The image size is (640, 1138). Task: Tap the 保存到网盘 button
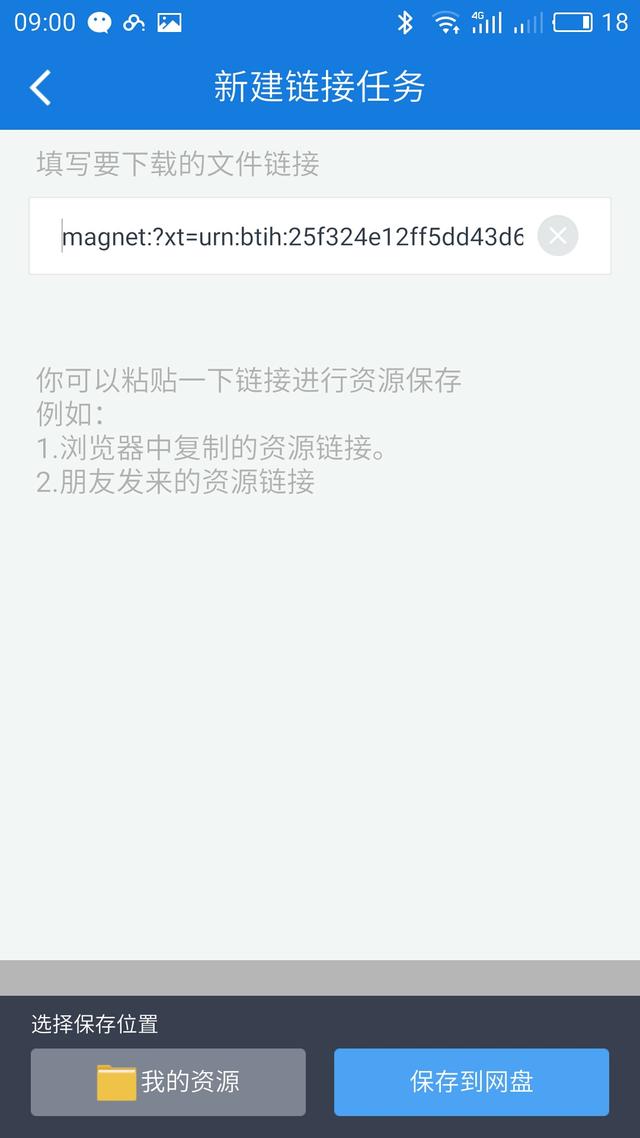tap(471, 1081)
